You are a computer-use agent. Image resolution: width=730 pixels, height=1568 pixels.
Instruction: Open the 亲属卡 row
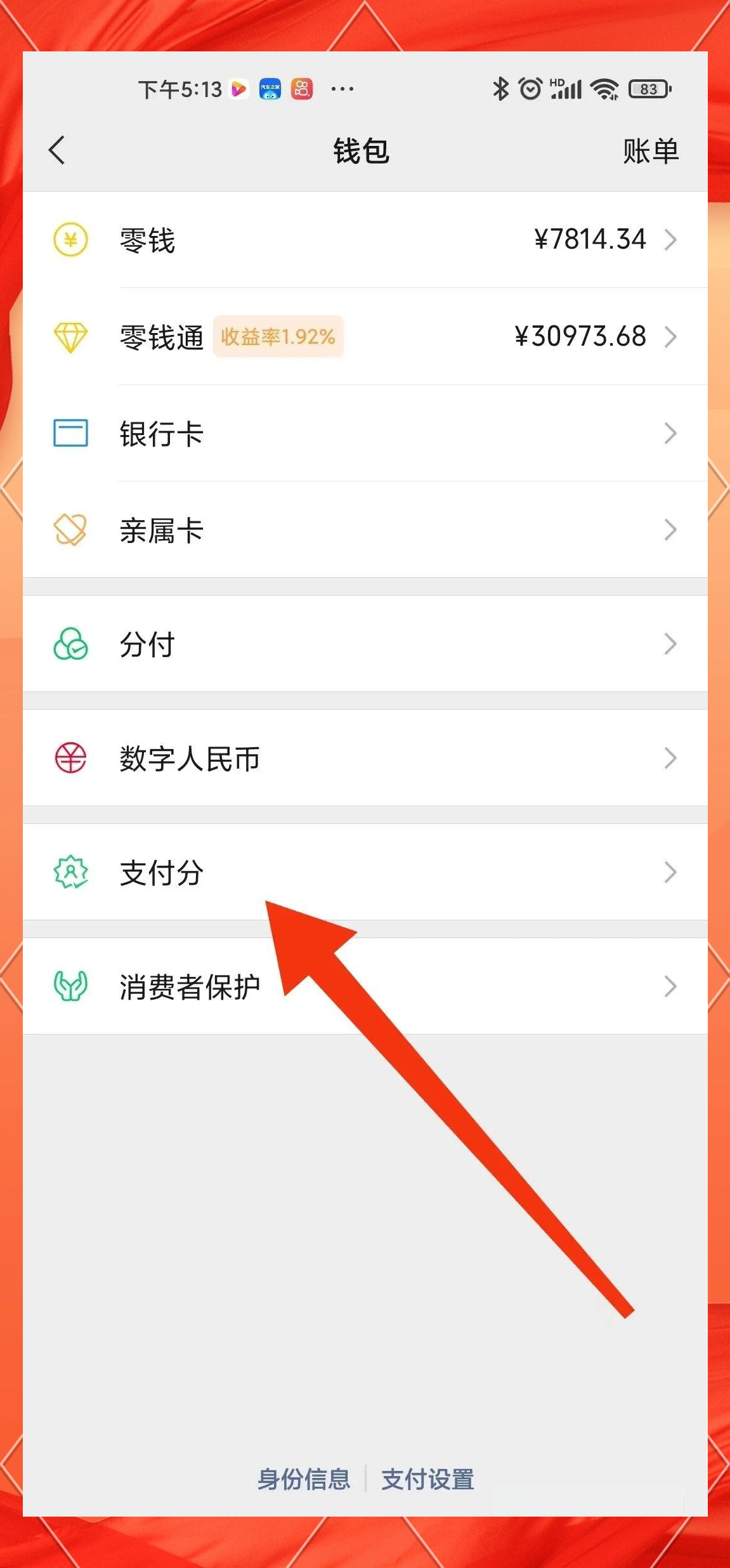pyautogui.click(x=365, y=530)
